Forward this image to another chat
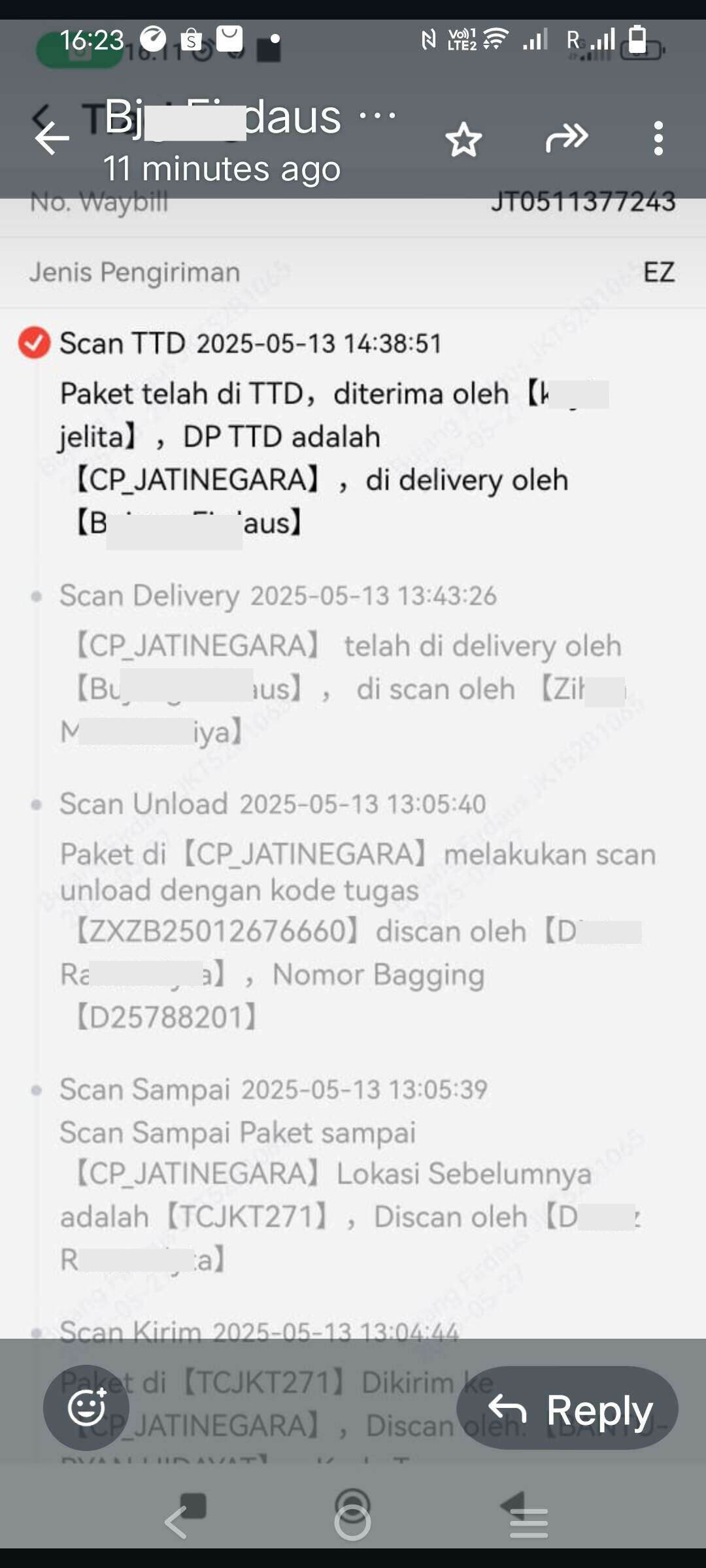 (566, 138)
